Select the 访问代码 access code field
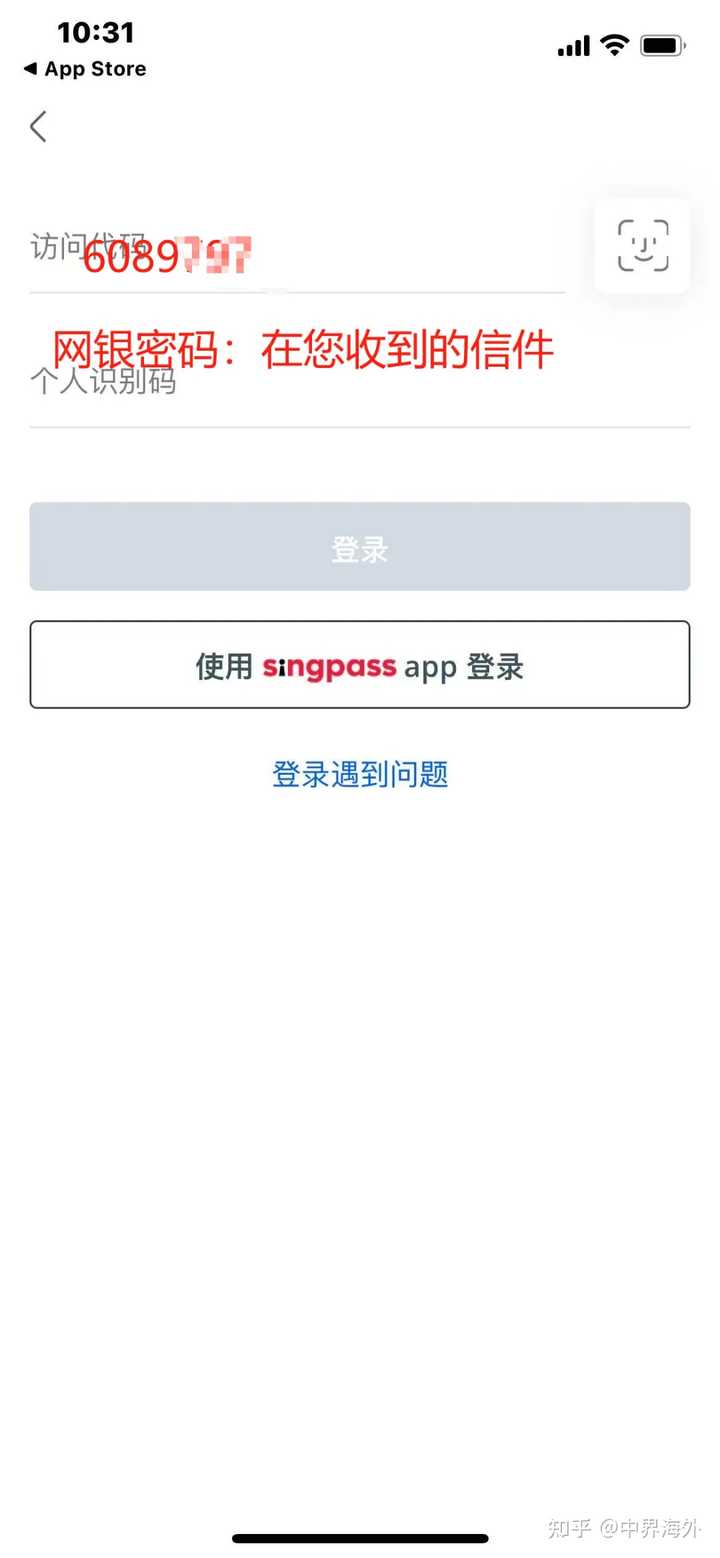Viewport: 720px width, 1558px height. [300, 260]
